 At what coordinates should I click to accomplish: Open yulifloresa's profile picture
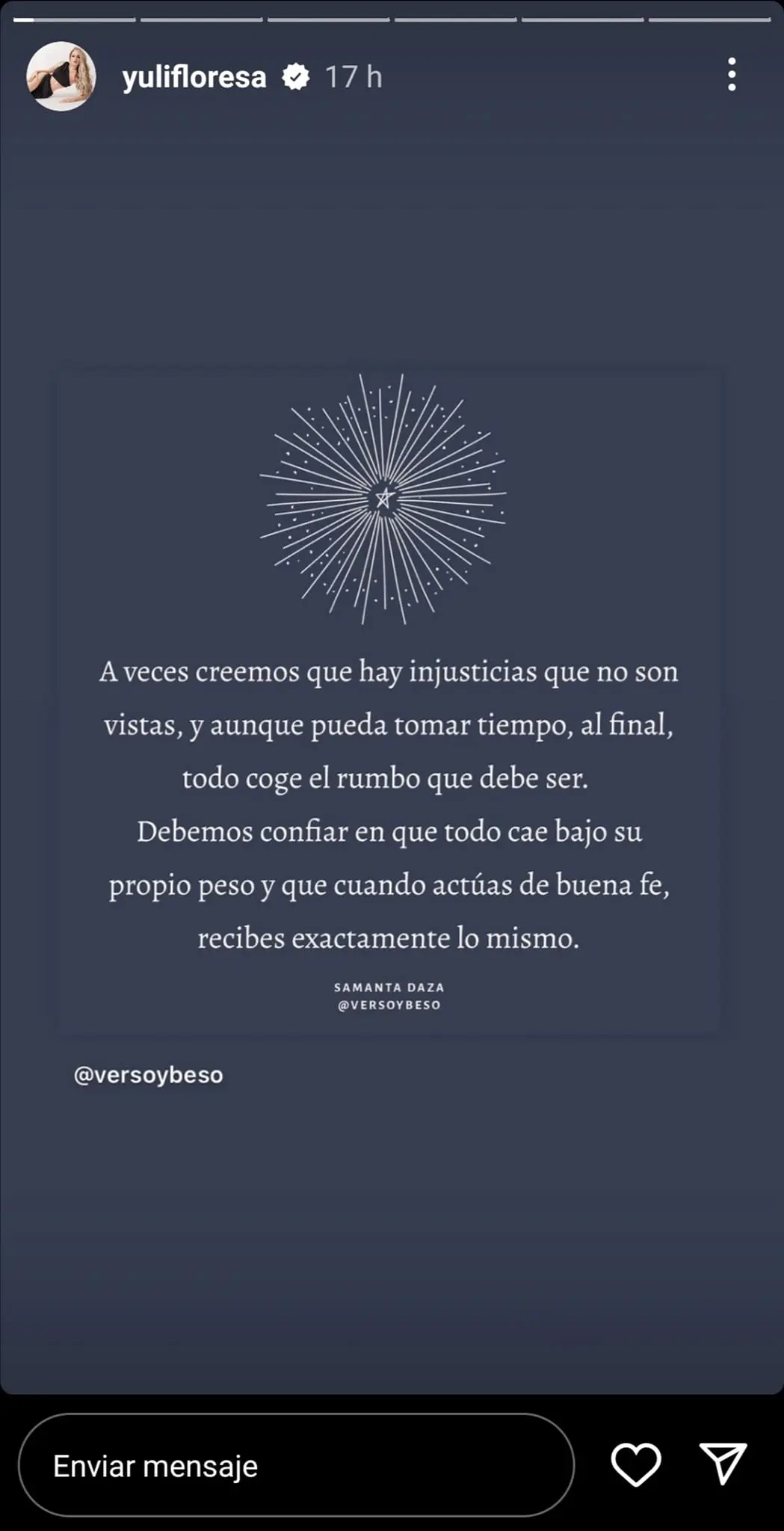[x=61, y=76]
